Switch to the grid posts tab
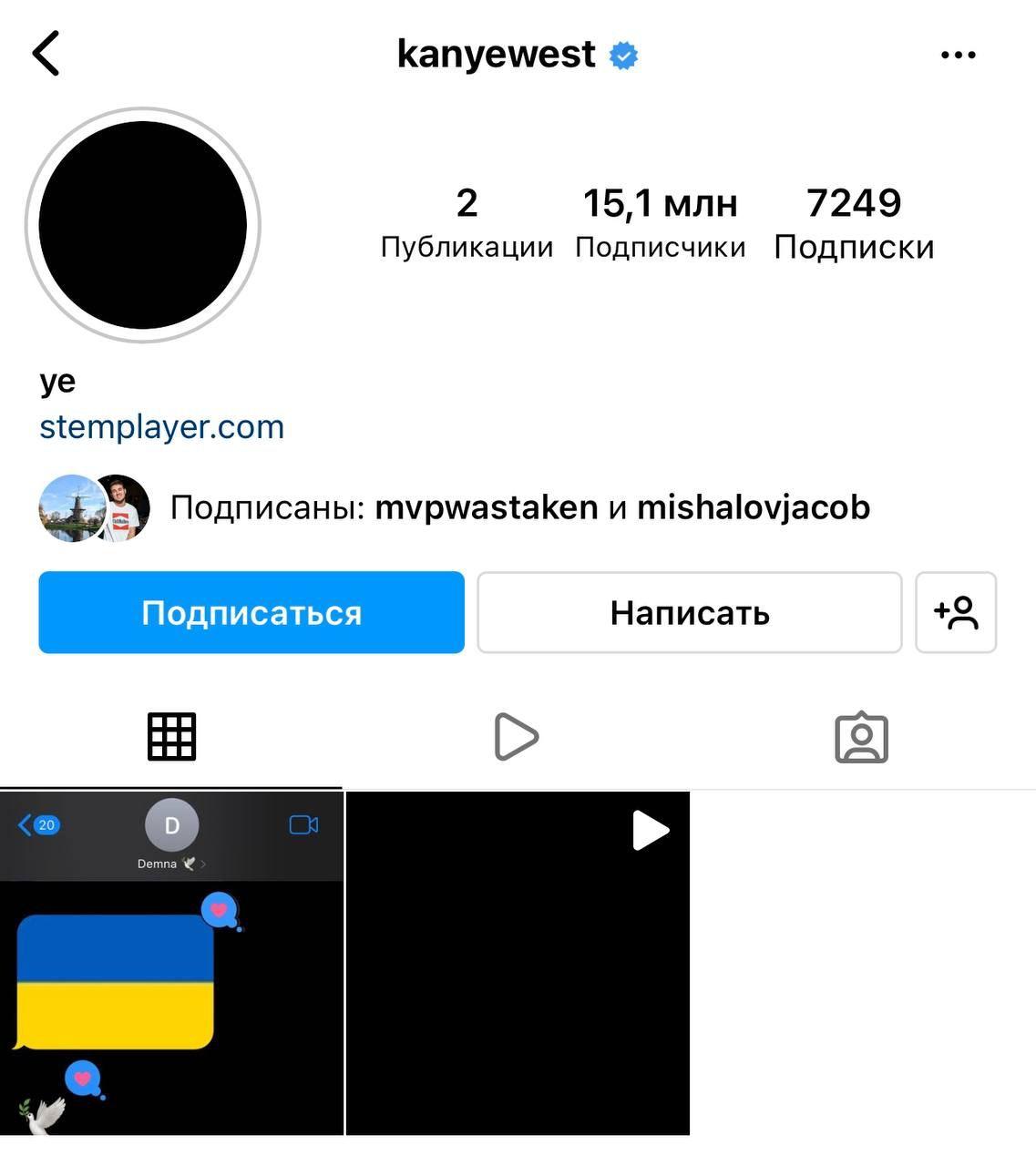The height and width of the screenshot is (1166, 1036). coord(171,736)
